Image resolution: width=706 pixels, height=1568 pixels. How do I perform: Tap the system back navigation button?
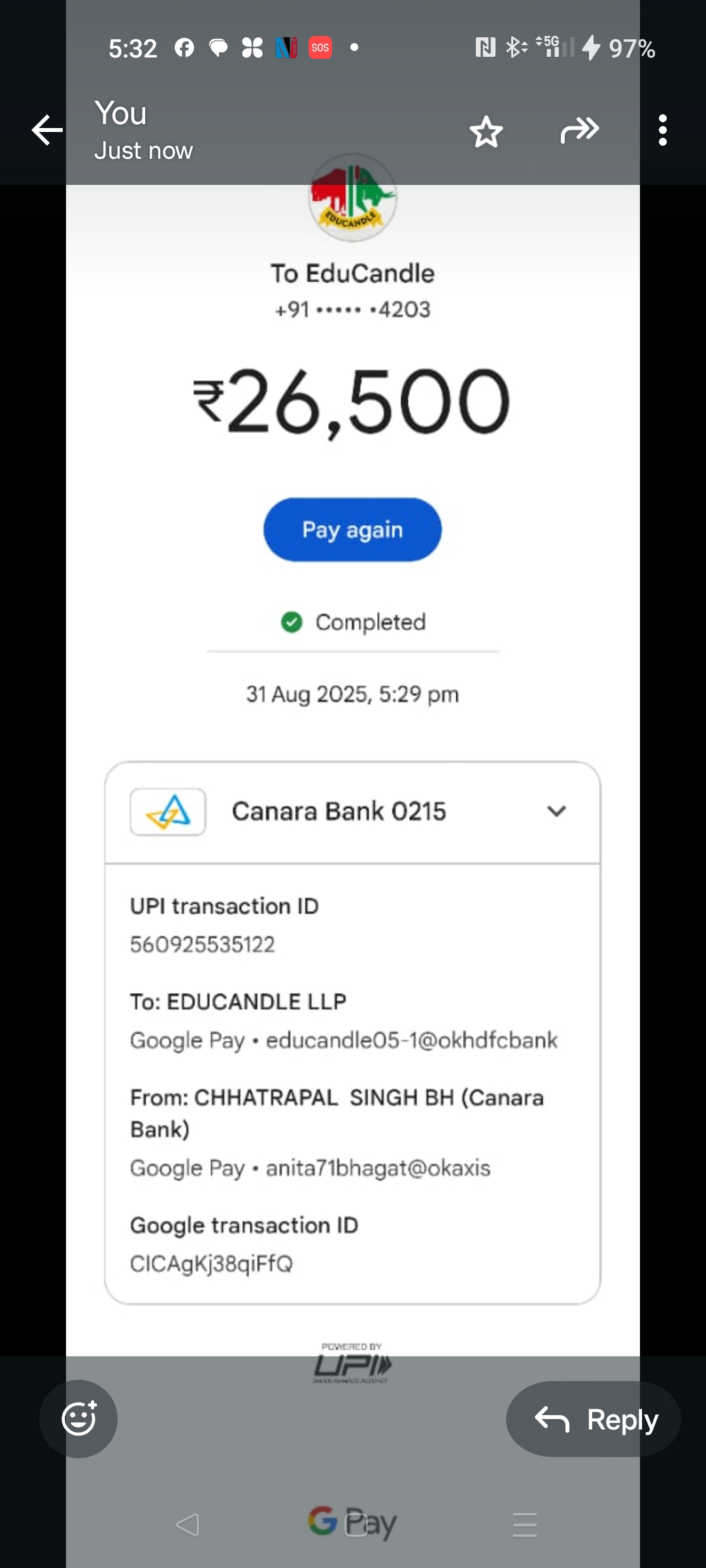point(188,1524)
